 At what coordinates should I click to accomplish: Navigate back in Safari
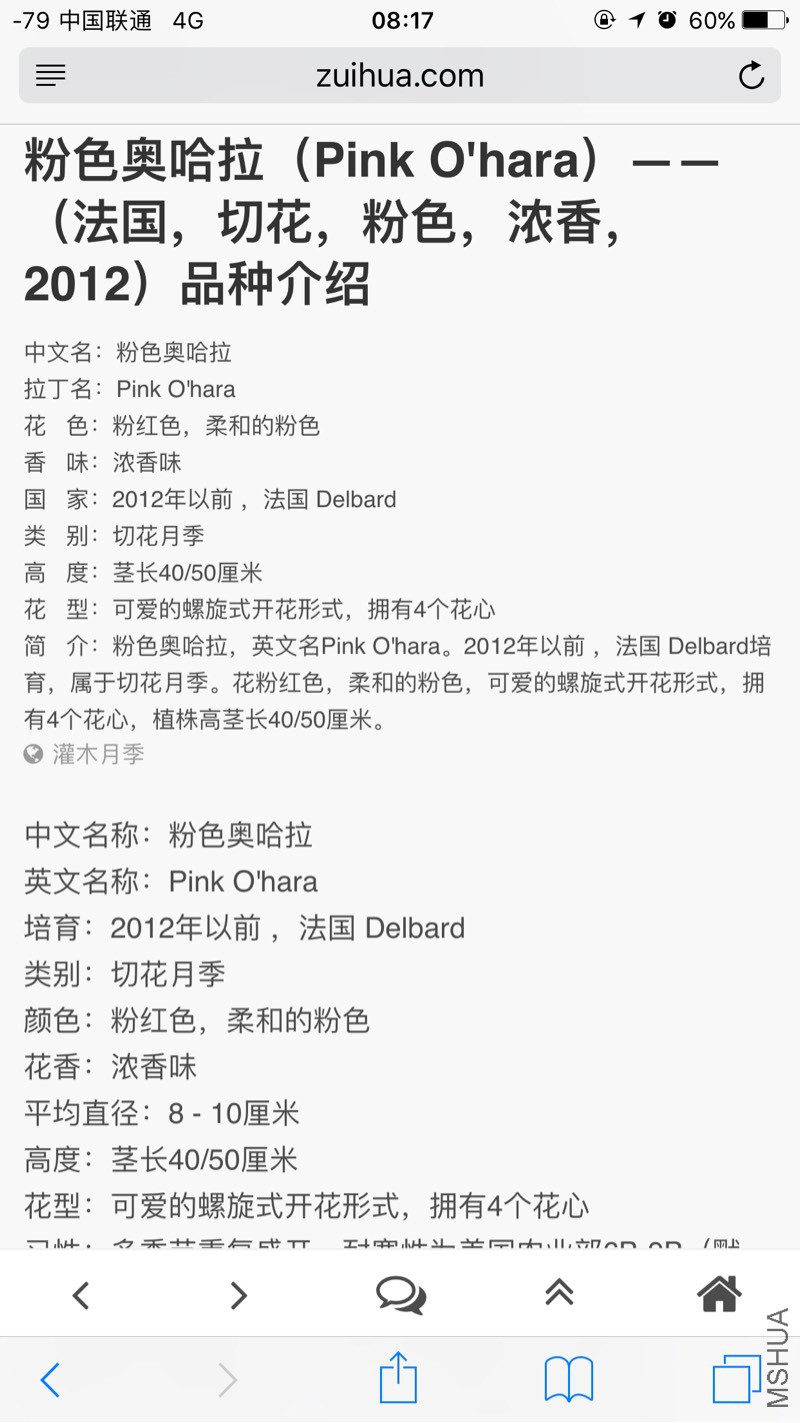50,1381
